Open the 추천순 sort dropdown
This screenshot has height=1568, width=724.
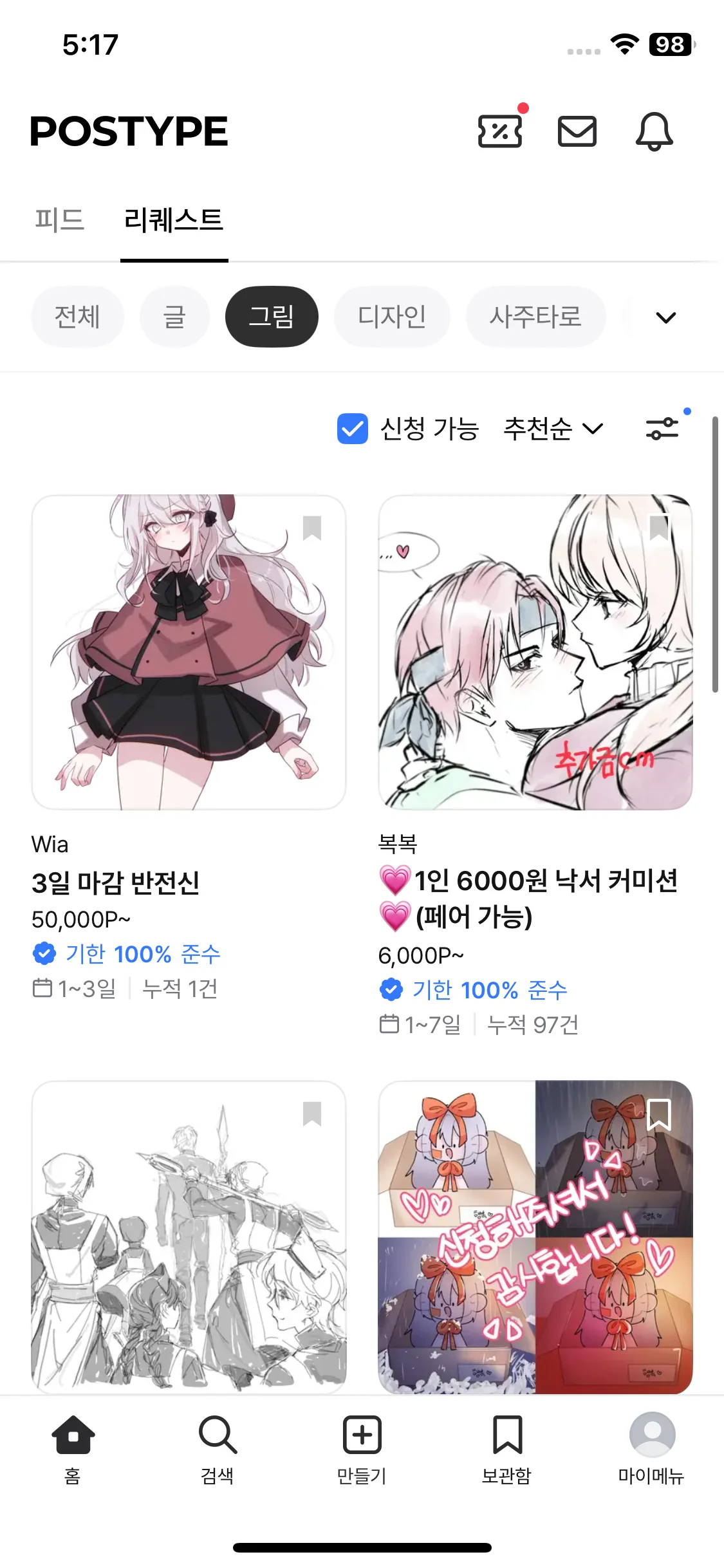pyautogui.click(x=553, y=429)
